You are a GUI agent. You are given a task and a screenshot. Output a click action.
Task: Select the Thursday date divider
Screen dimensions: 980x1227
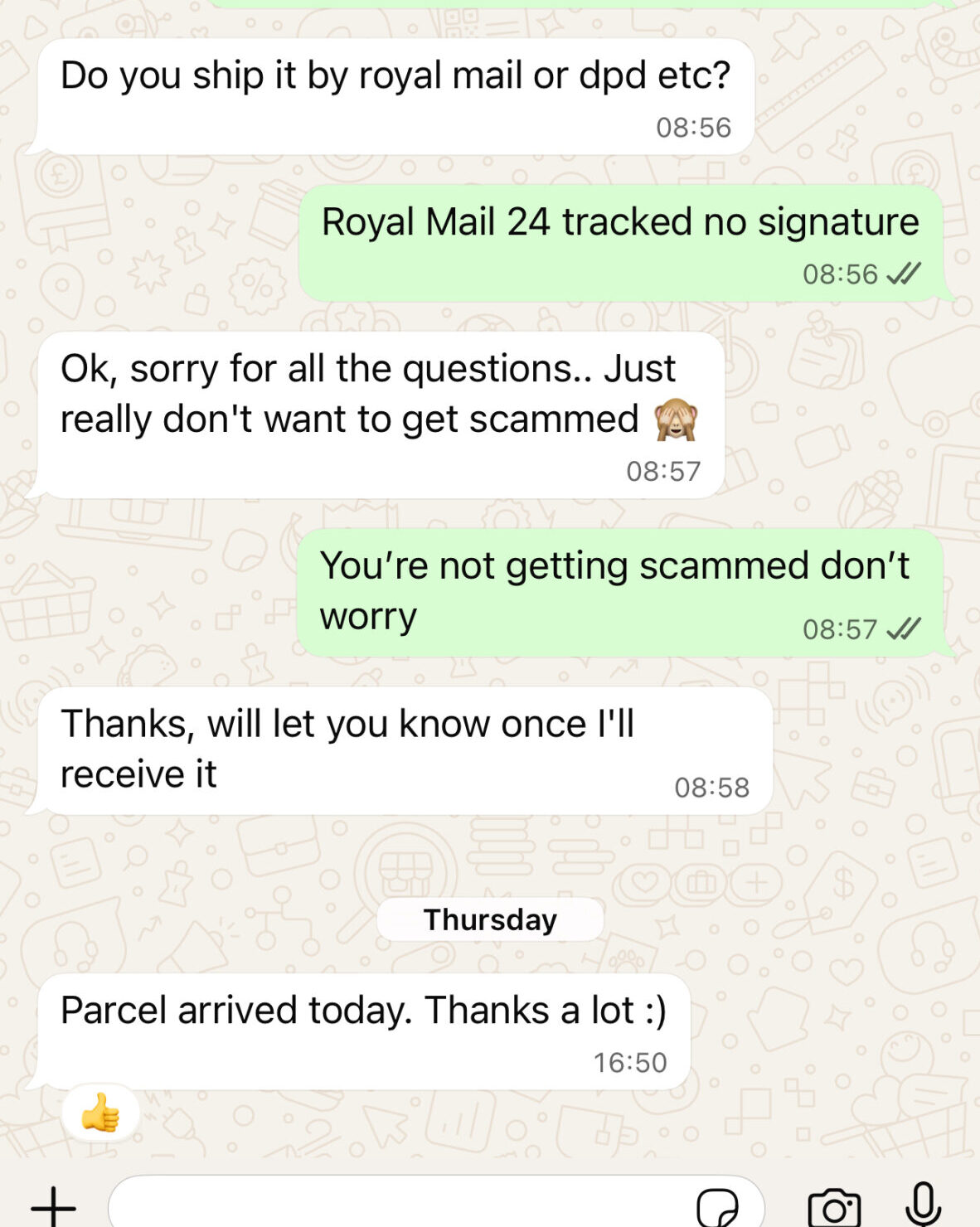(490, 919)
